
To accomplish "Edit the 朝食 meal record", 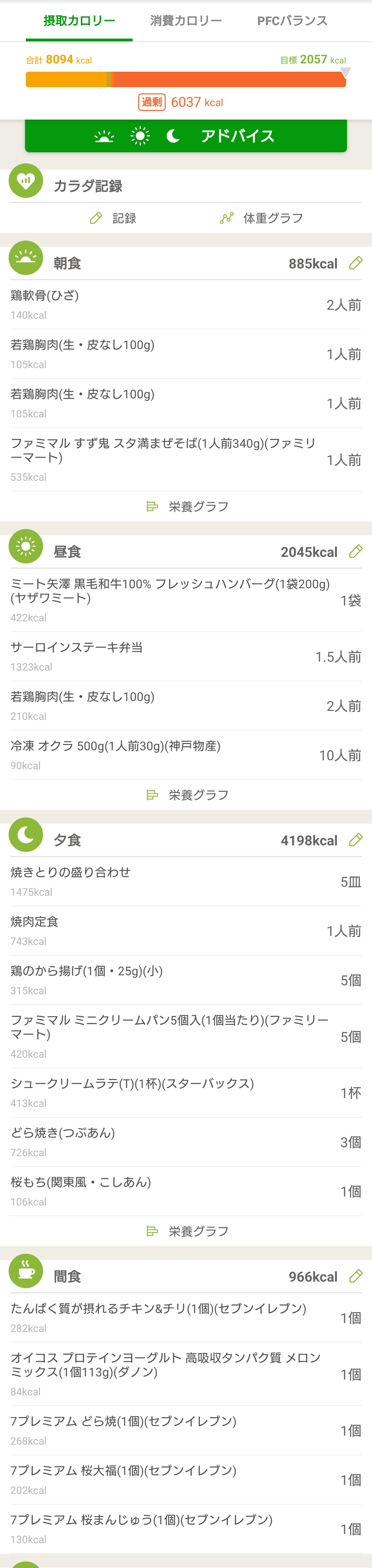I will [355, 263].
